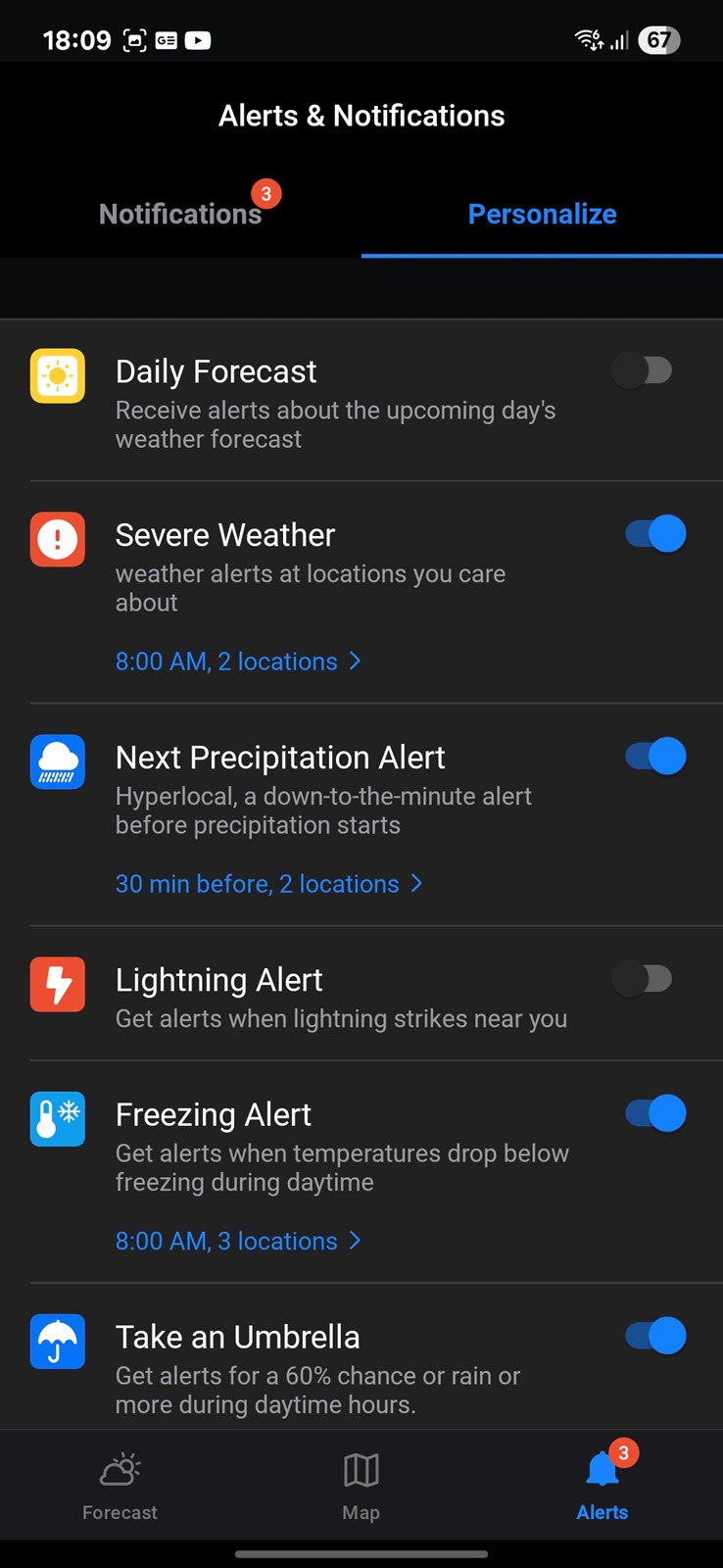Open Severe Weather 8:00 AM, 2 locations settings

238,661
